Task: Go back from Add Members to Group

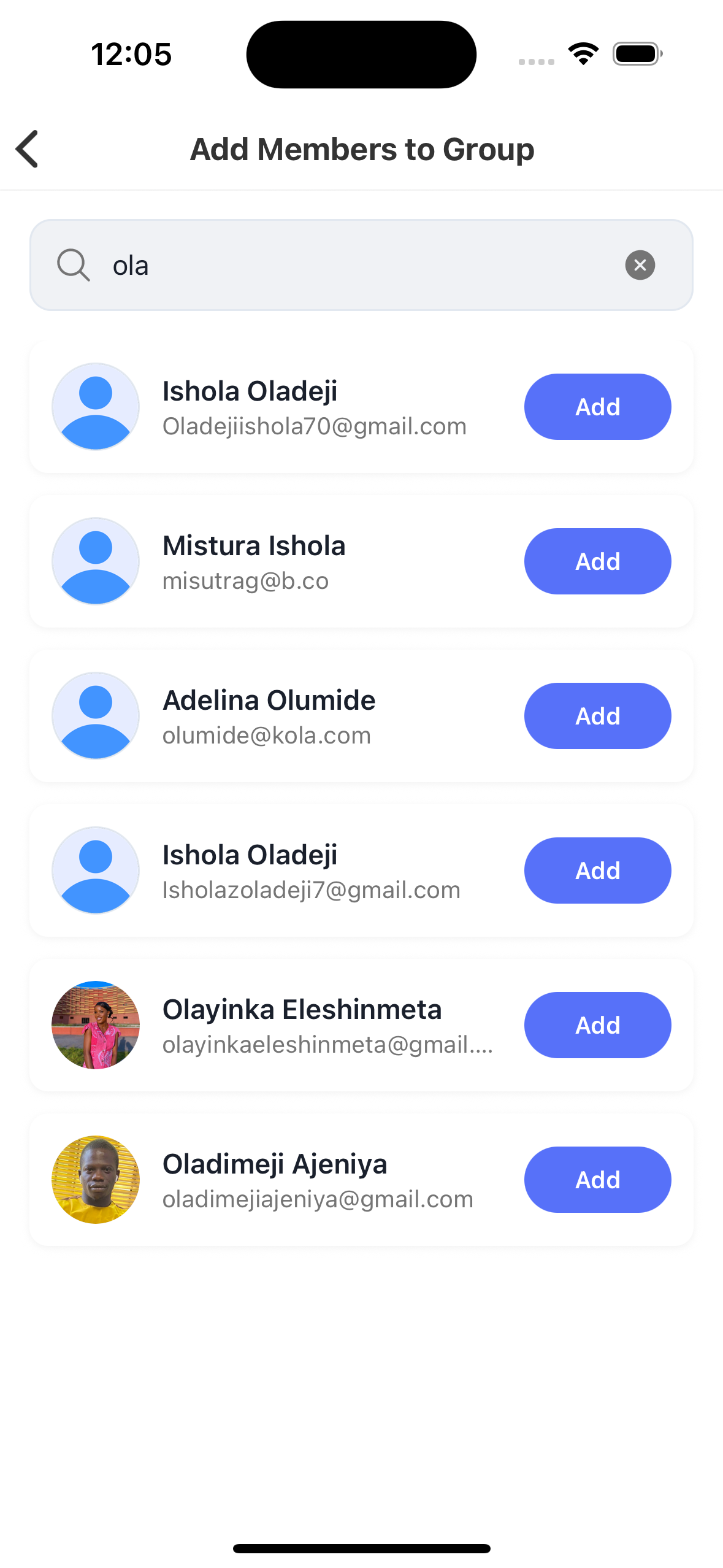Action: click(x=28, y=149)
